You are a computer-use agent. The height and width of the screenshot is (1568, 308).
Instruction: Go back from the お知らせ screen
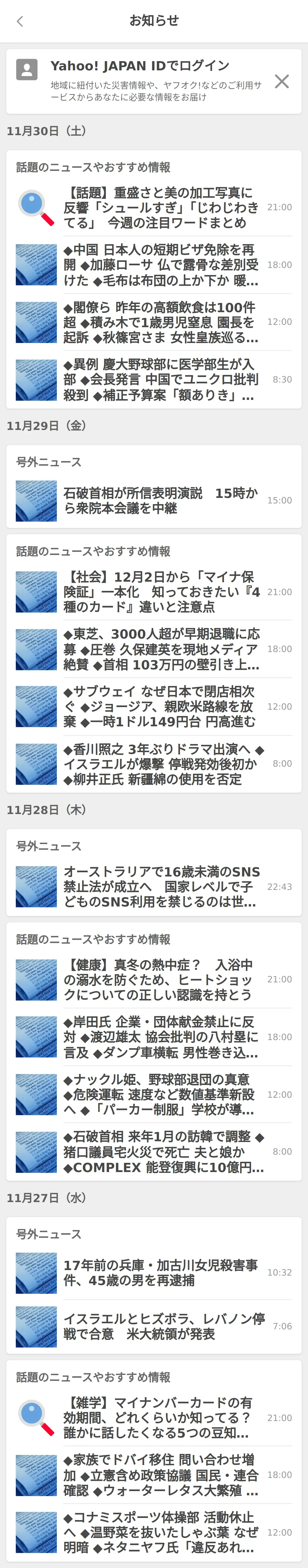[20, 22]
